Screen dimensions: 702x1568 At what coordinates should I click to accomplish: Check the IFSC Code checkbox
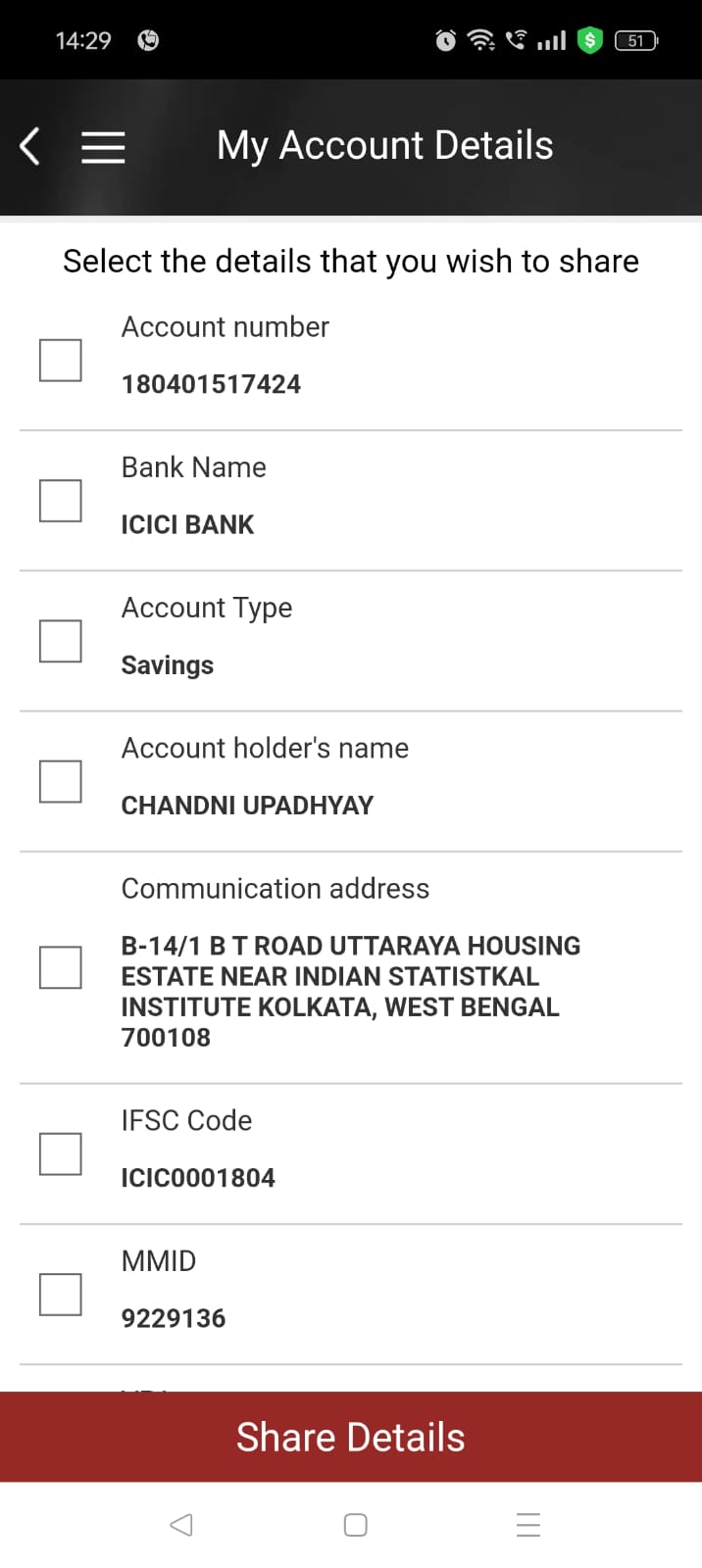coord(60,1153)
